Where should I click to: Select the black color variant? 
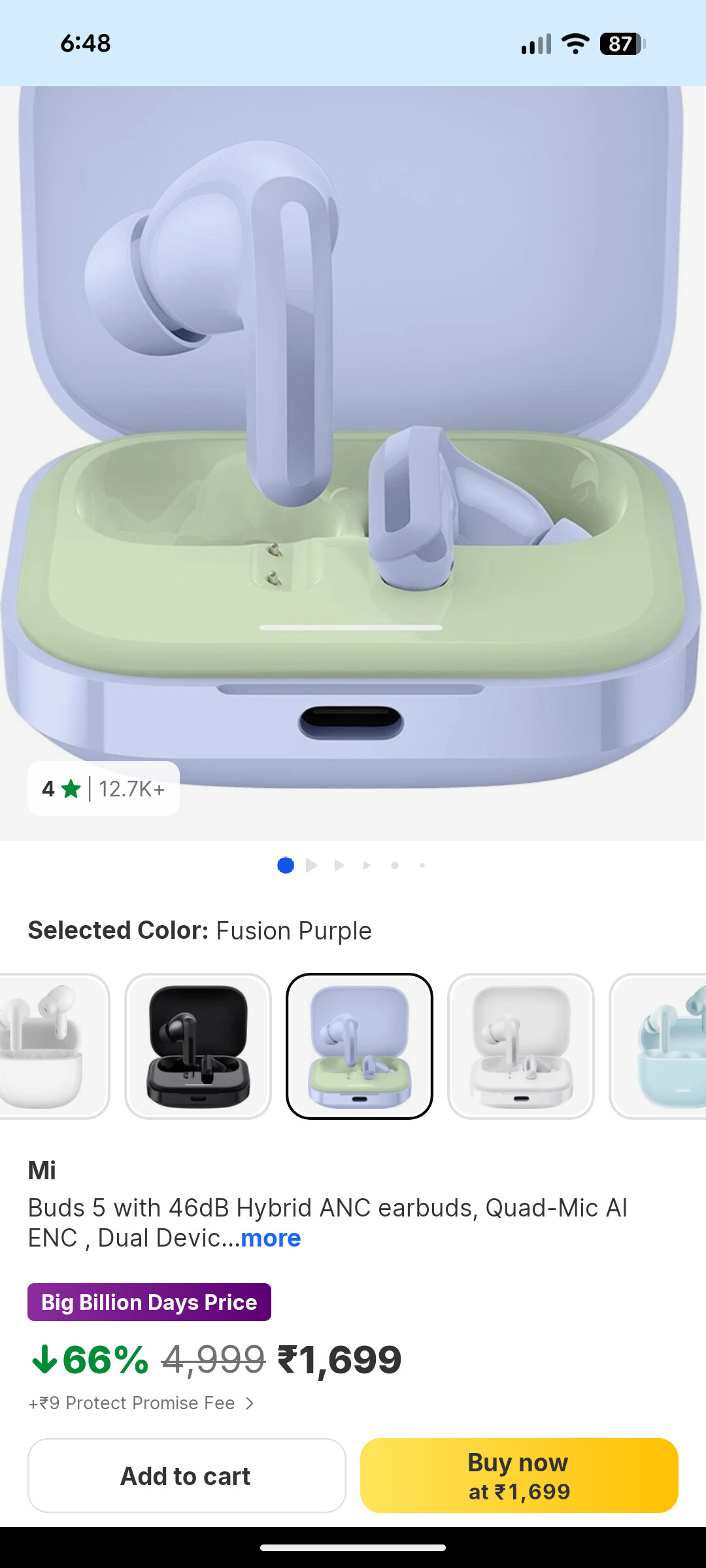198,1046
